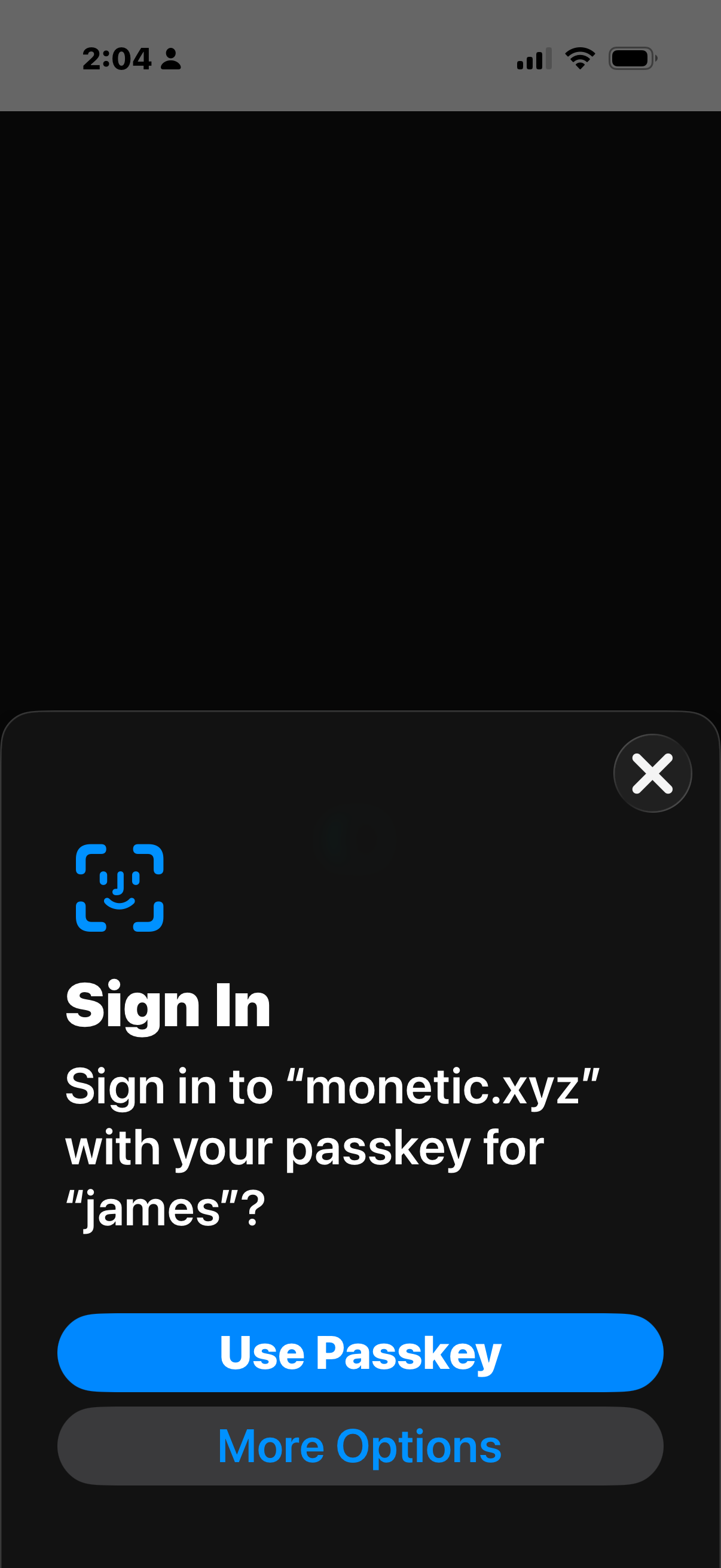The width and height of the screenshot is (721, 1568).
Task: Tap the status bar region
Action: [360, 58]
